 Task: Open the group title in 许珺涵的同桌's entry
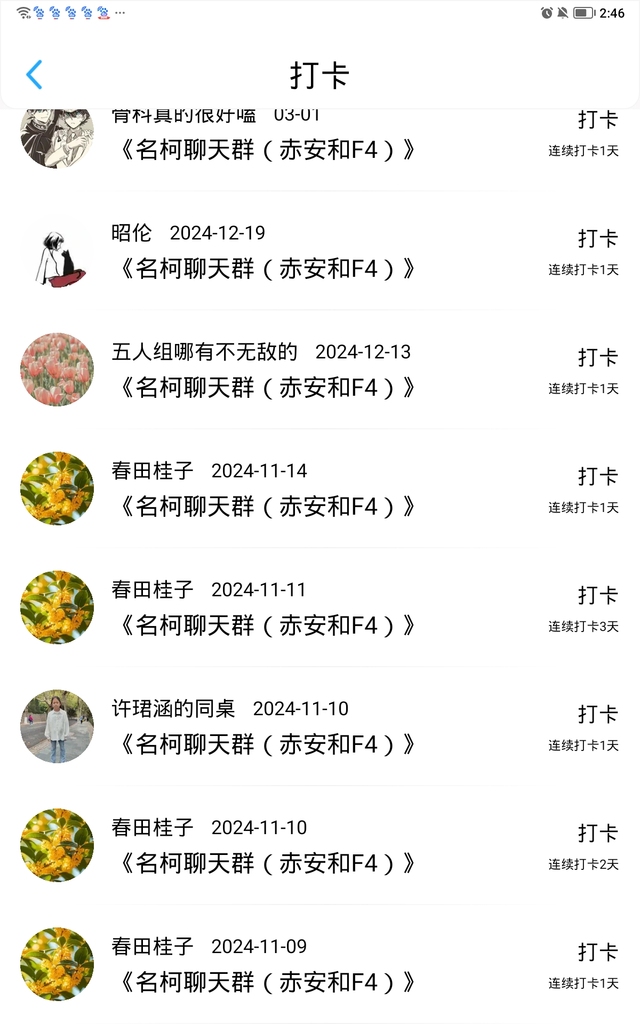(266, 744)
